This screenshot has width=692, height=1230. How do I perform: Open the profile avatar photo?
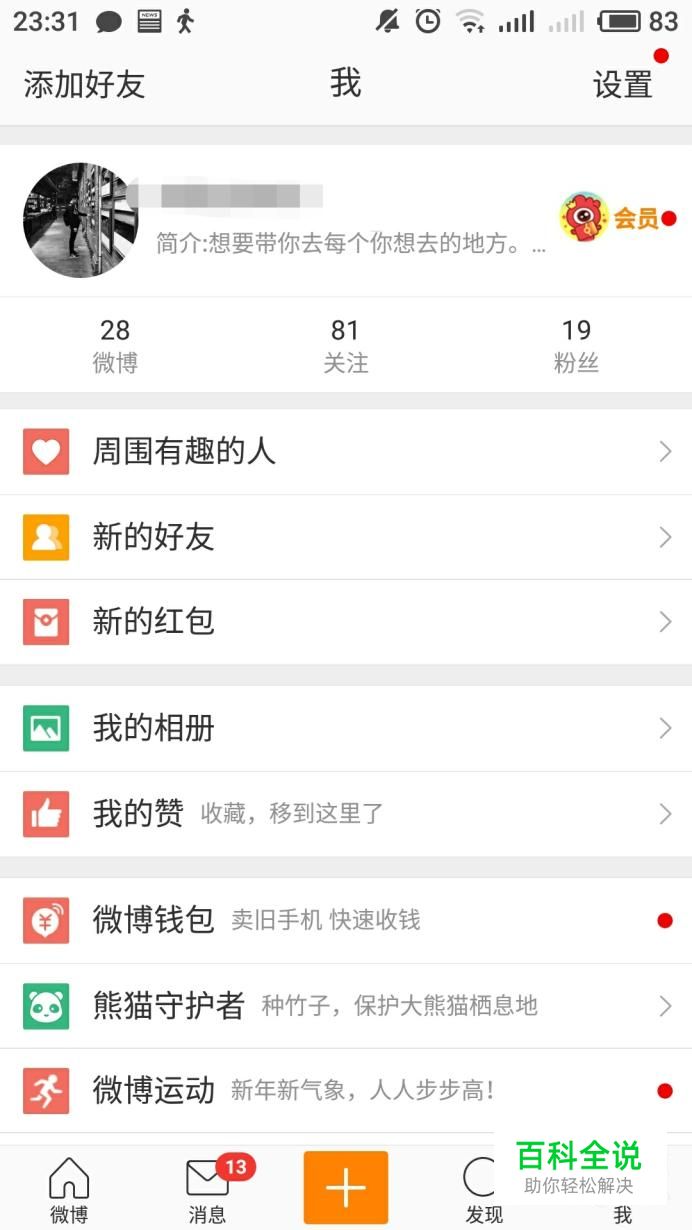tap(80, 220)
